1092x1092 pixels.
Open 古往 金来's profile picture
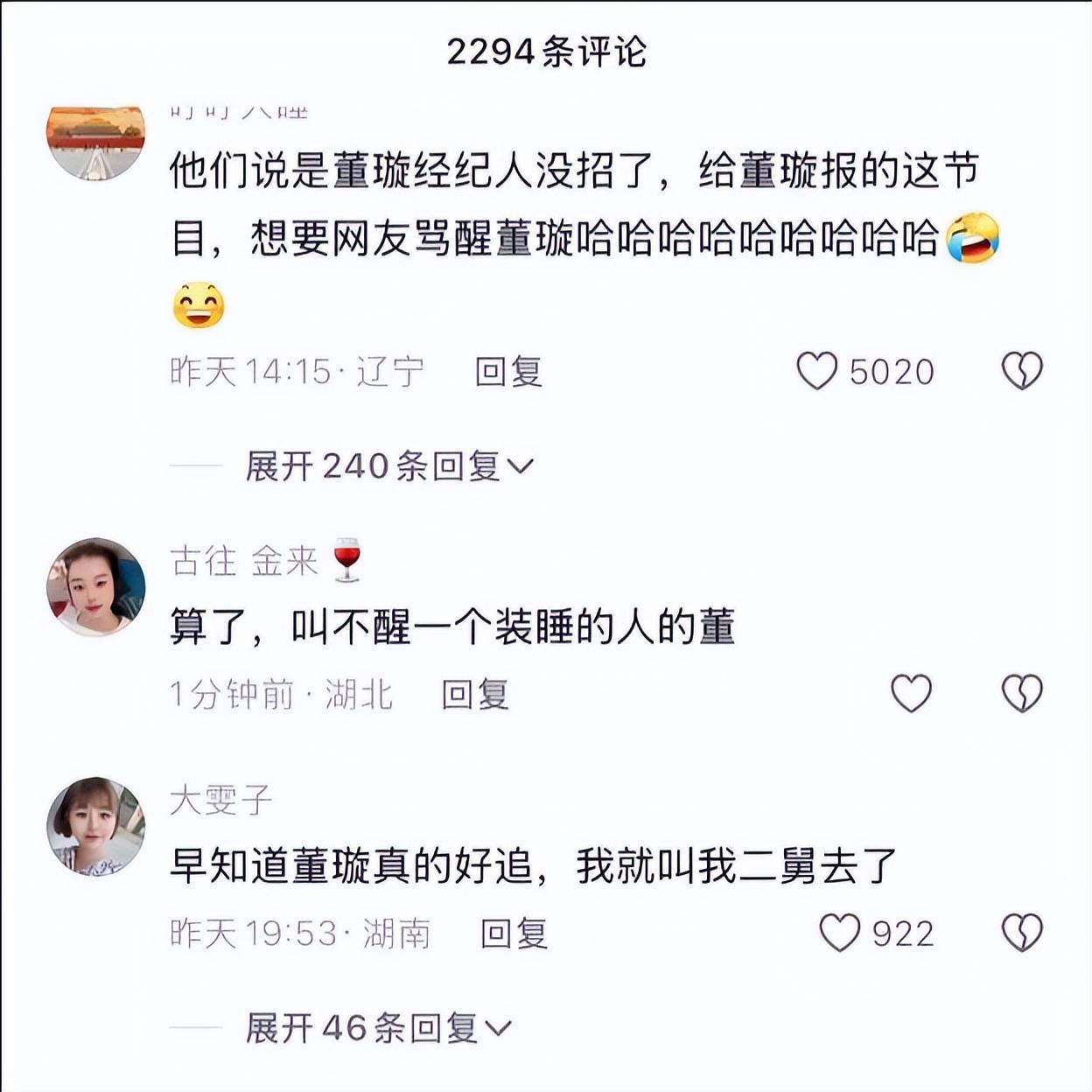(x=95, y=586)
